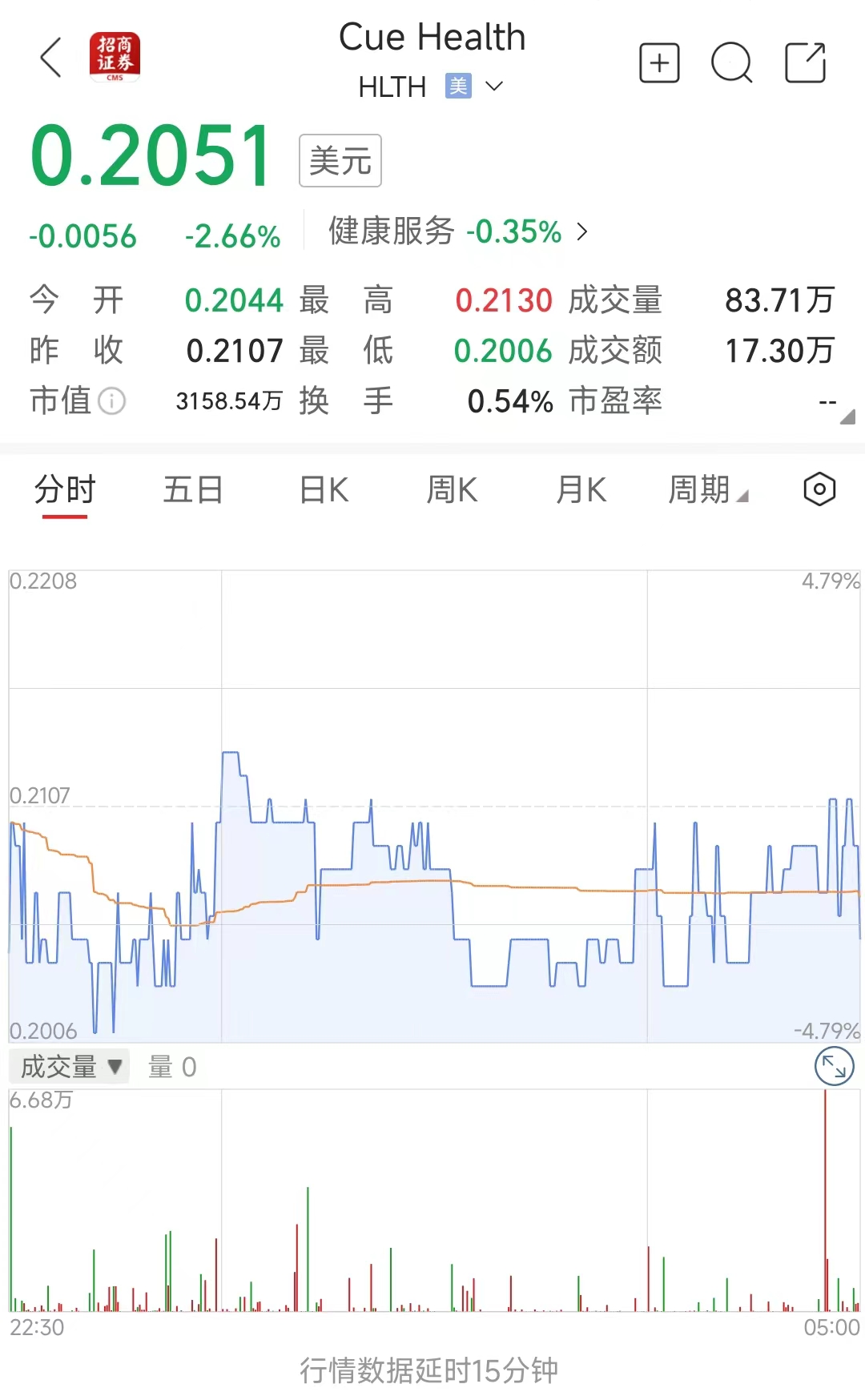
Task: Add Cue Health to watchlist
Action: [x=659, y=63]
